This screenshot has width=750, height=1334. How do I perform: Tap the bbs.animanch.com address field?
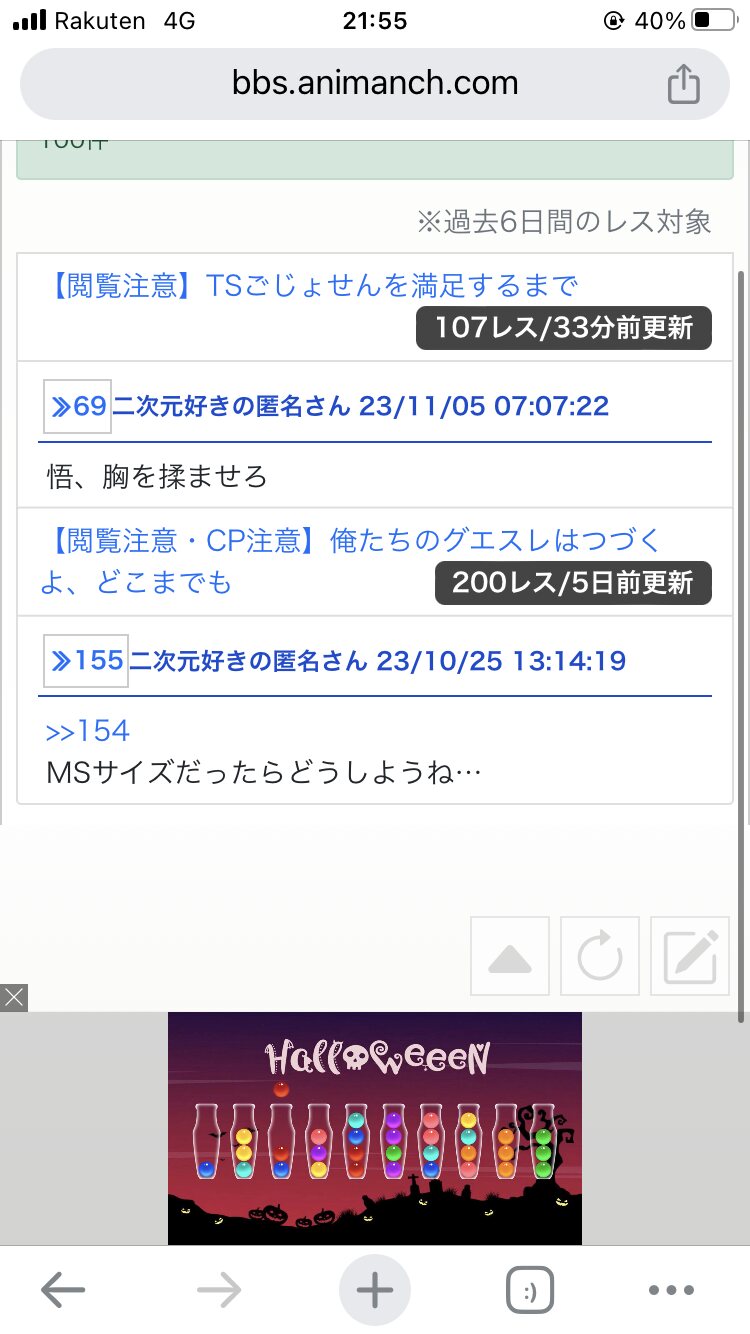[x=375, y=83]
